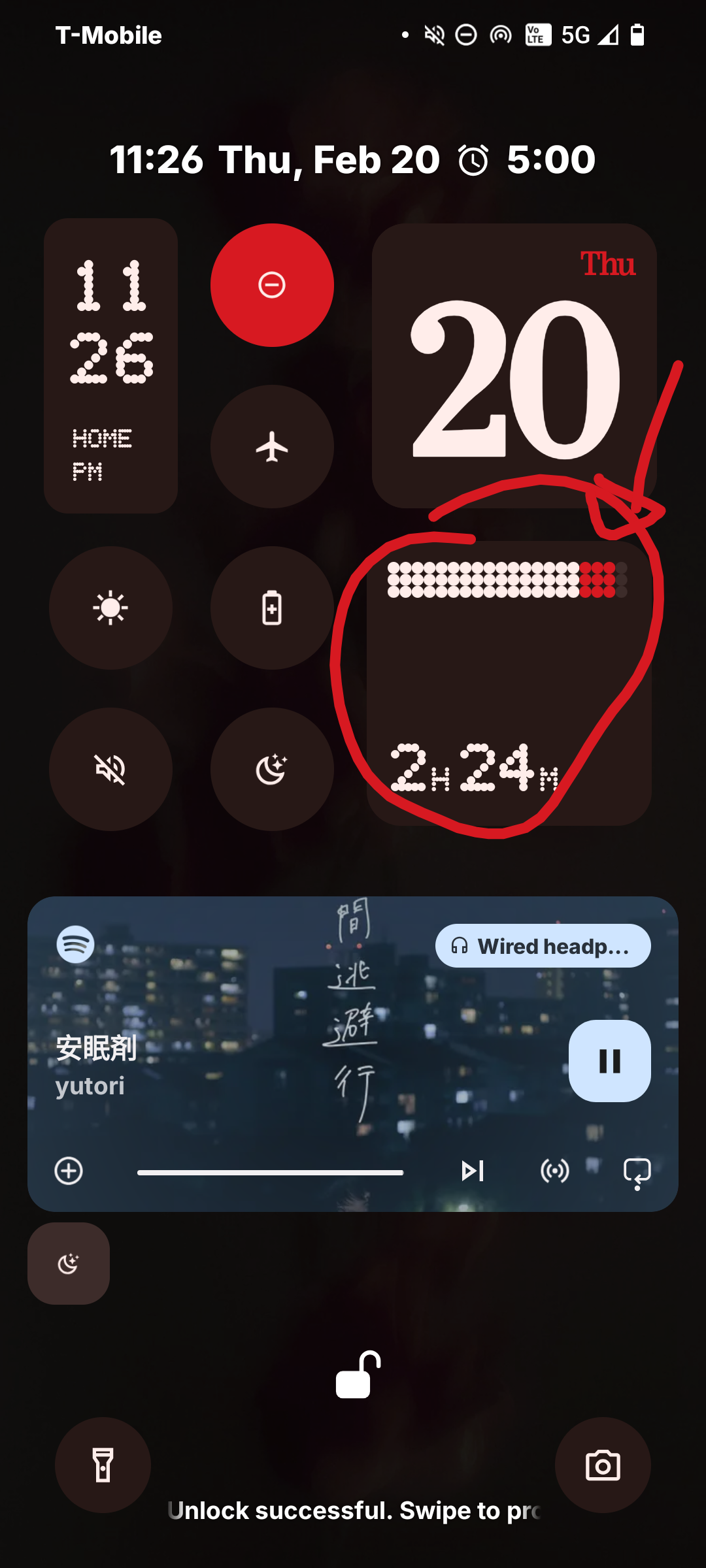Open the Wired headphones output chip
706x1568 pixels.
tap(543, 946)
